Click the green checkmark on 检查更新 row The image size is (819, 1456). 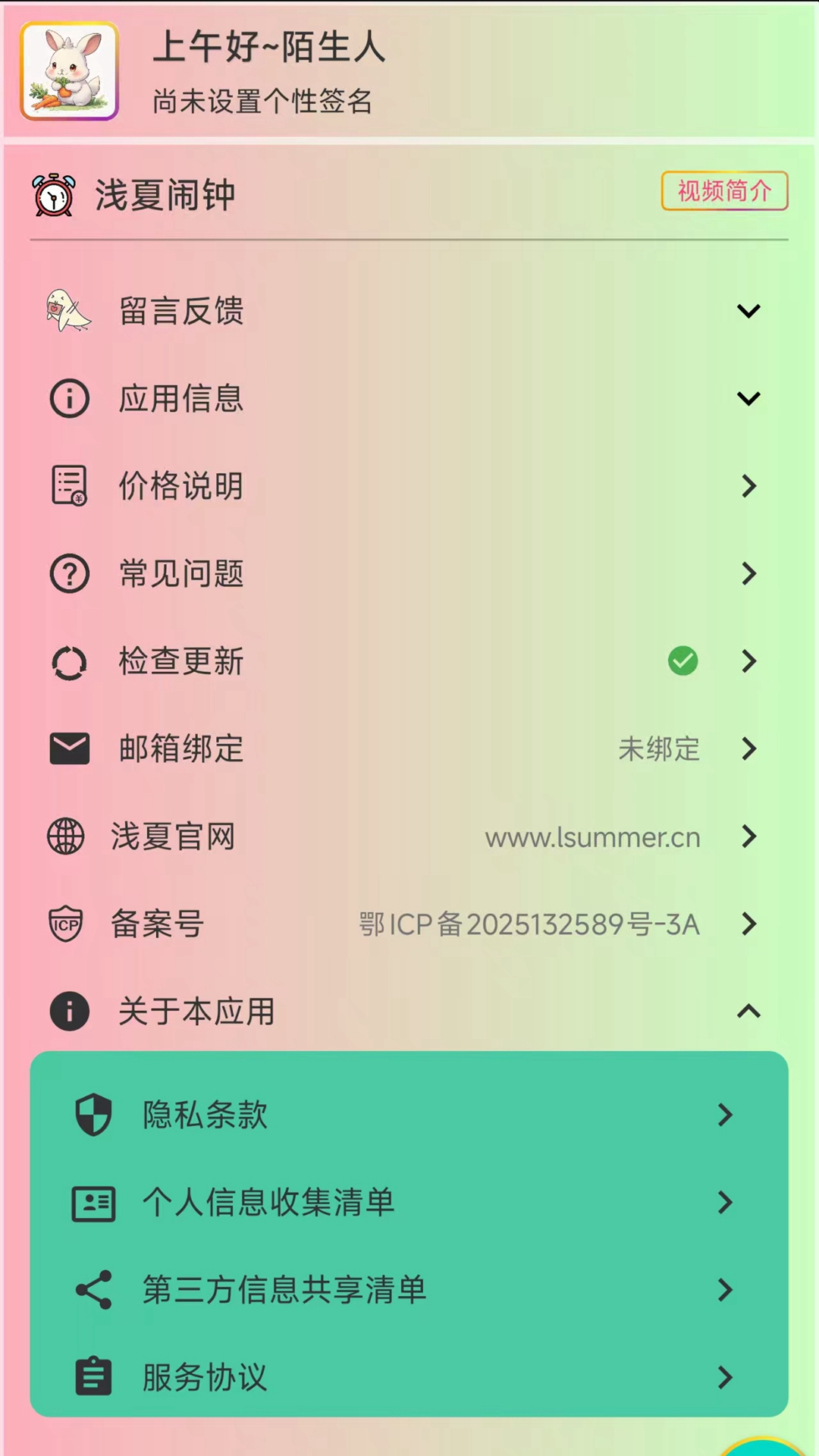pyautogui.click(x=682, y=661)
